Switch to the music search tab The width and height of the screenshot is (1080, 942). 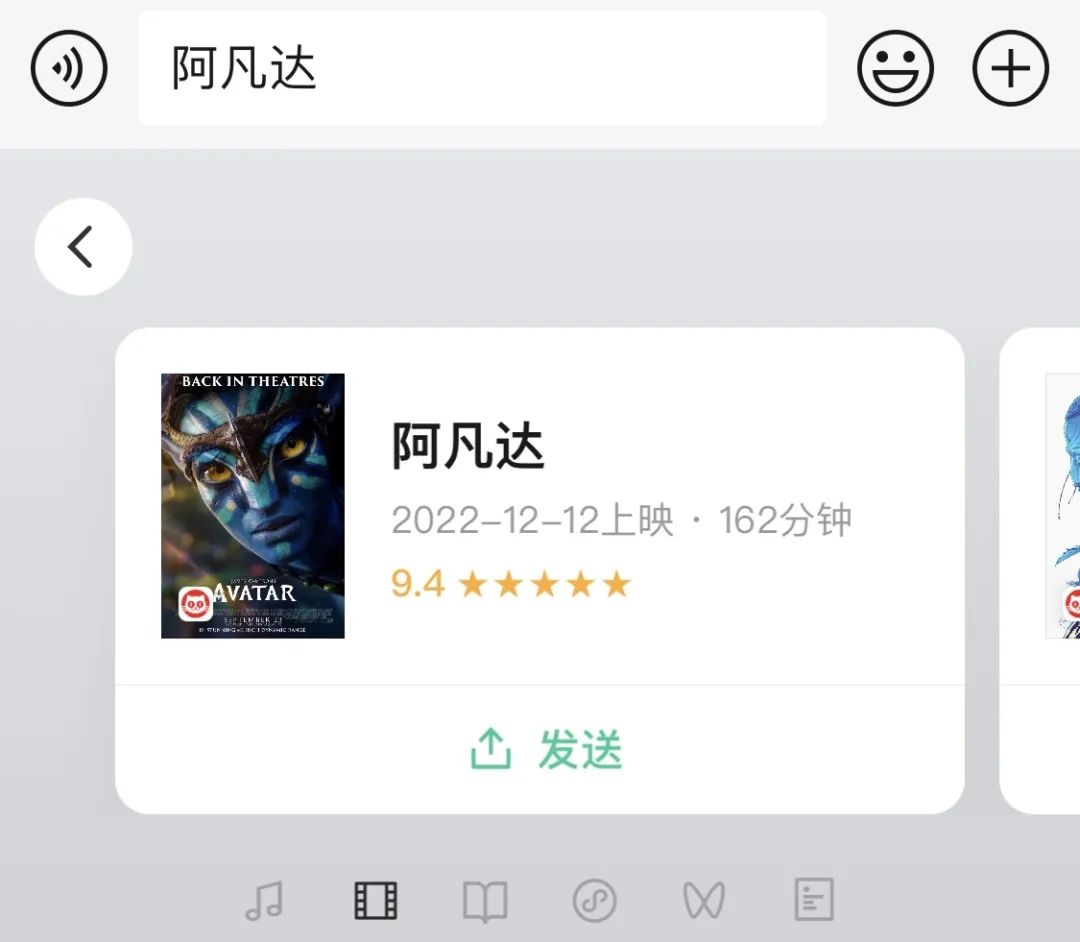(x=265, y=901)
